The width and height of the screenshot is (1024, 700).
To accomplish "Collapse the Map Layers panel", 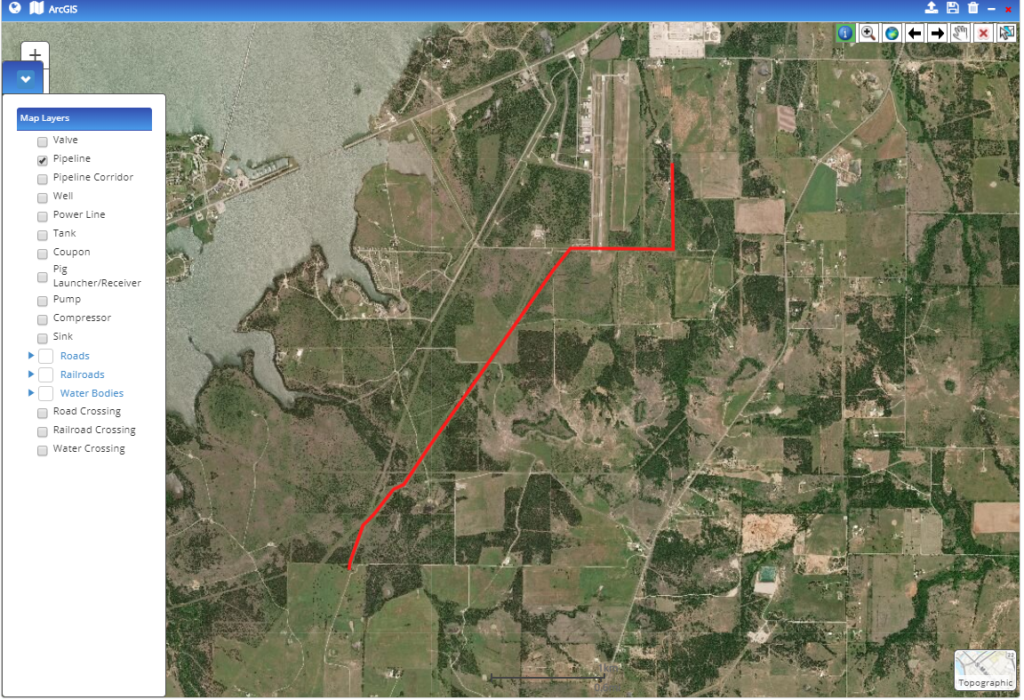I will (24, 78).
